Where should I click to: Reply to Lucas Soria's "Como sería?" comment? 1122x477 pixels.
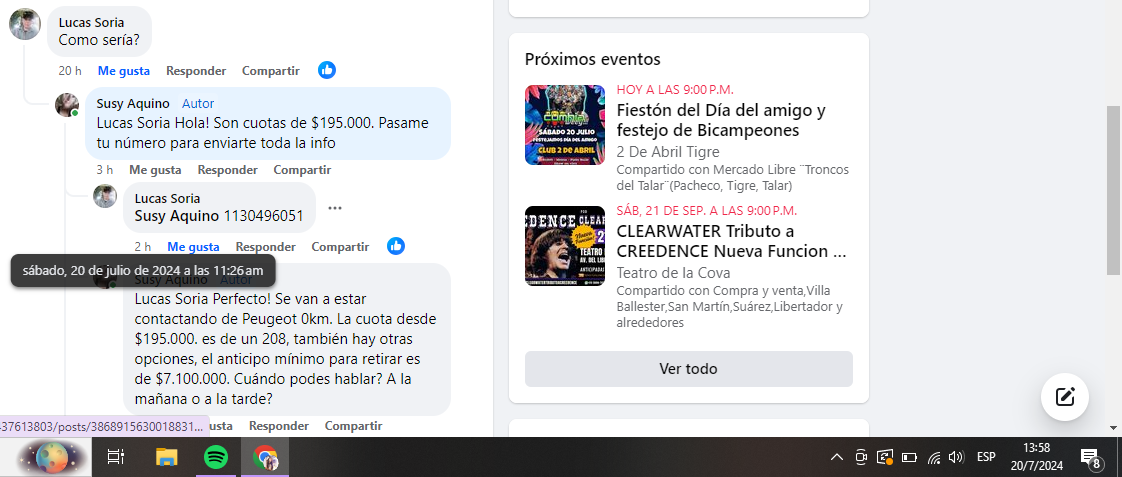click(x=196, y=71)
